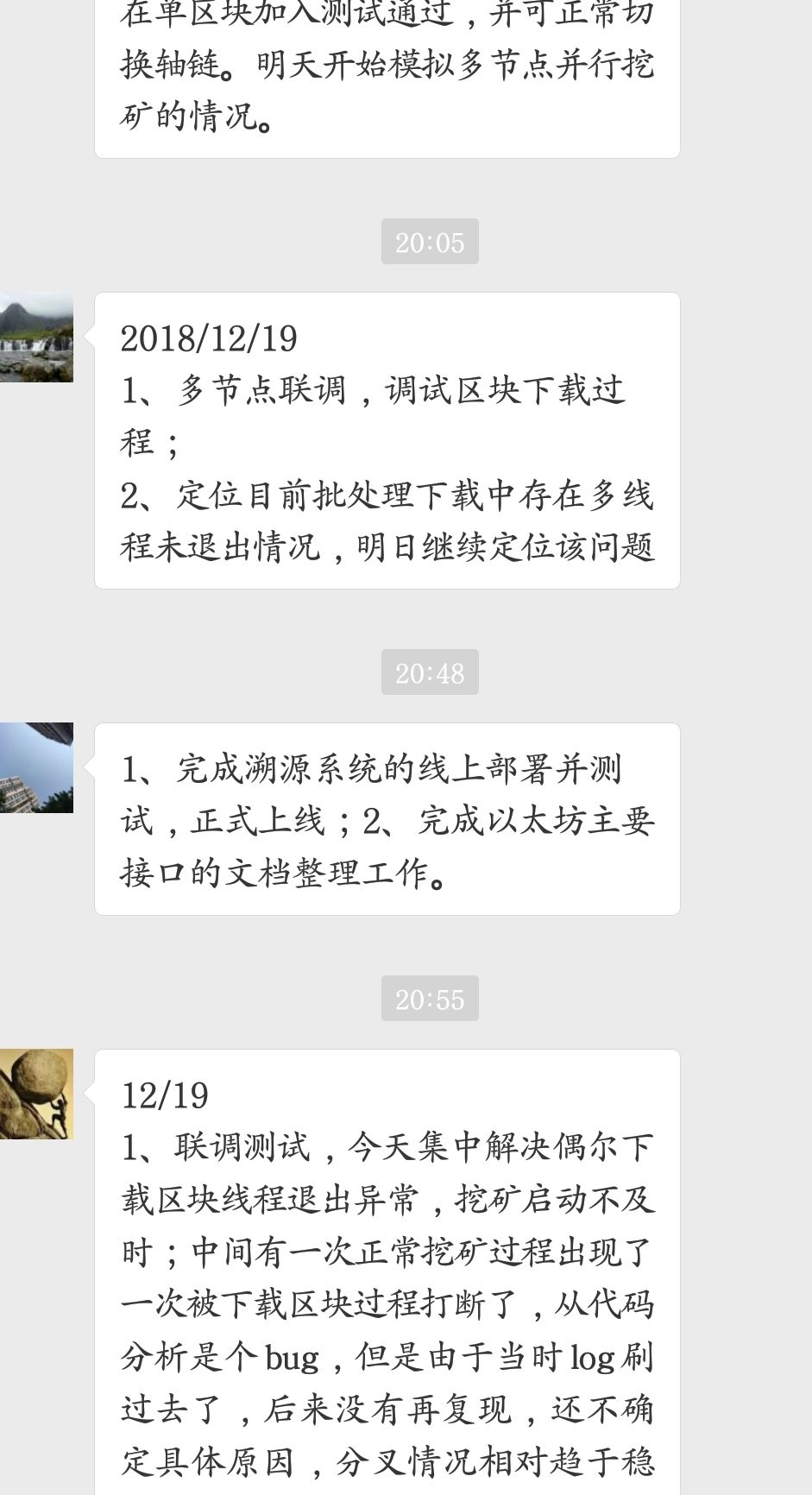
Task: Open the building-sky avatar sender's profile
Action: 36,767
